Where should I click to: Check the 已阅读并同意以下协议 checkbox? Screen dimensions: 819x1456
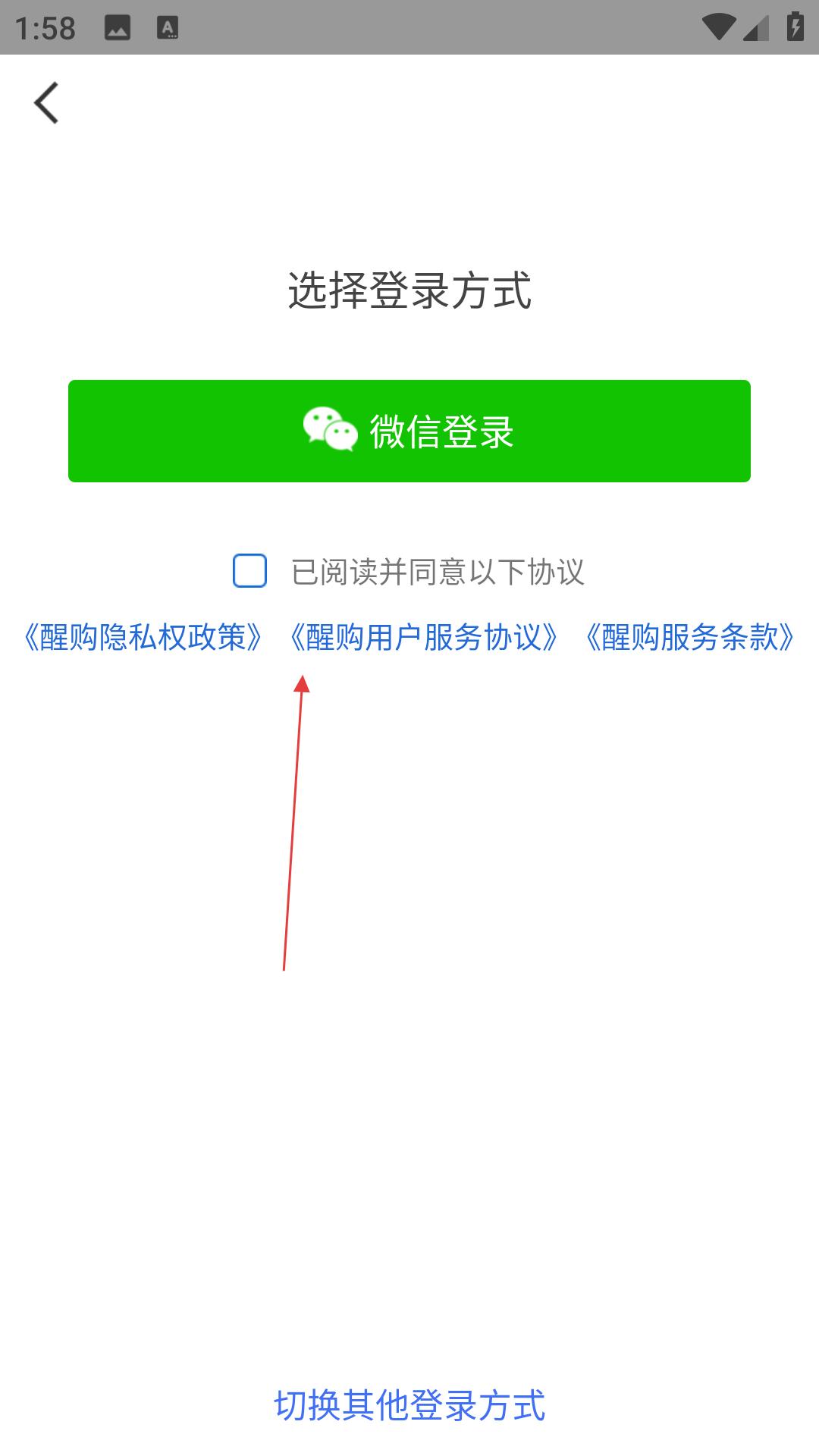point(249,571)
